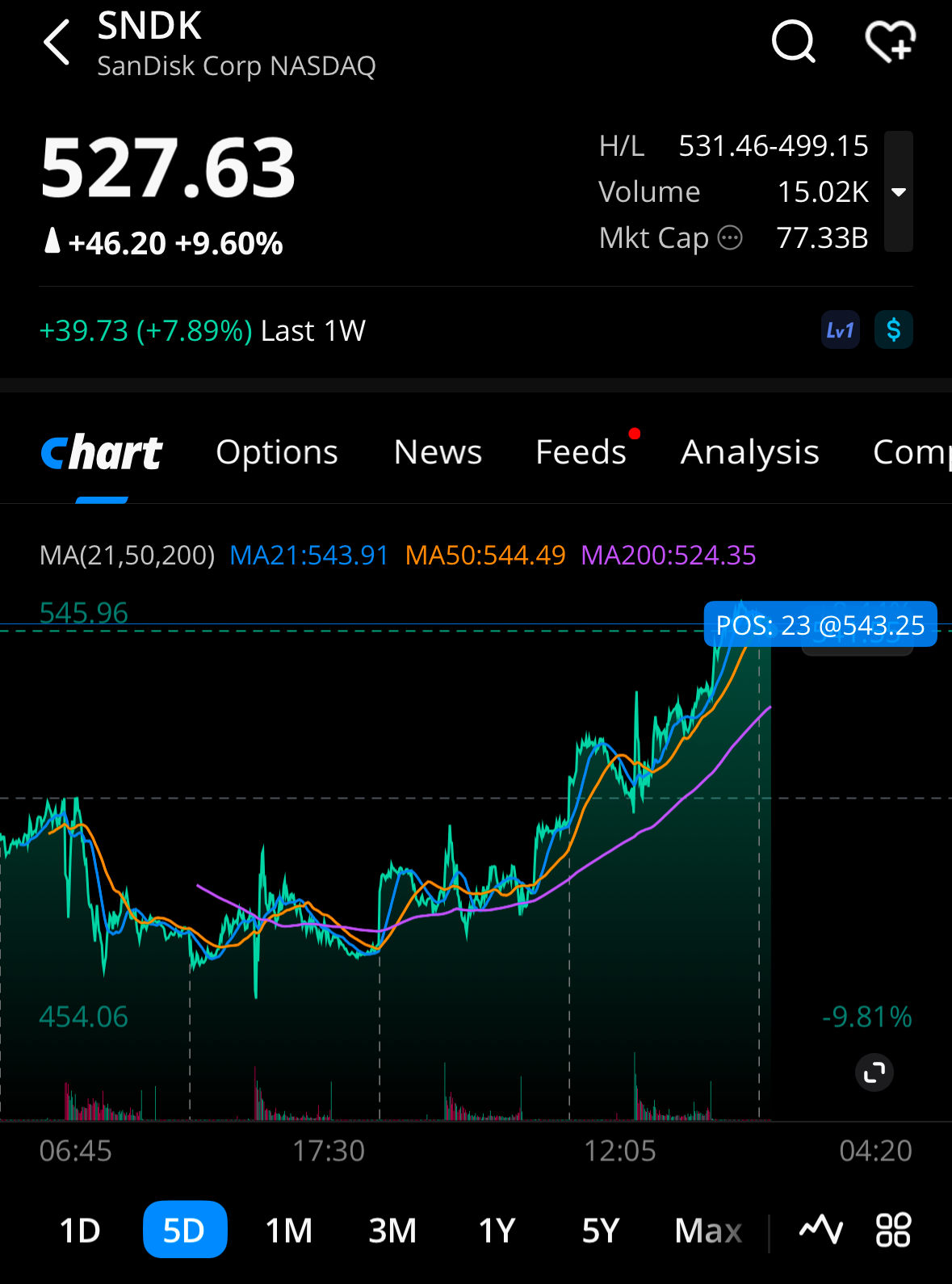952x1284 pixels.
Task: Open the Mkt Cap info icon
Action: [x=730, y=238]
